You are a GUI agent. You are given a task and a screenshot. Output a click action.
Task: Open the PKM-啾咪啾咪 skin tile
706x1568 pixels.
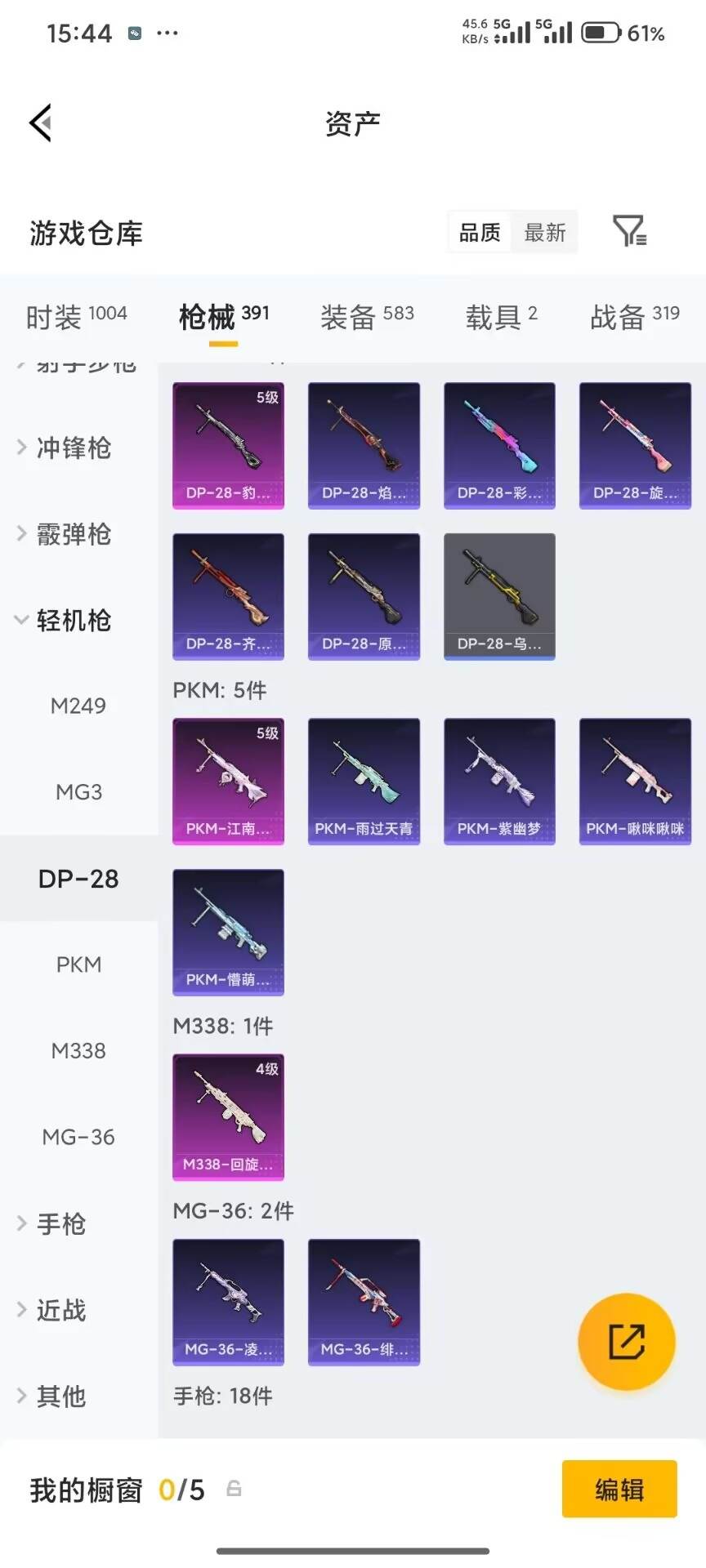coord(635,781)
